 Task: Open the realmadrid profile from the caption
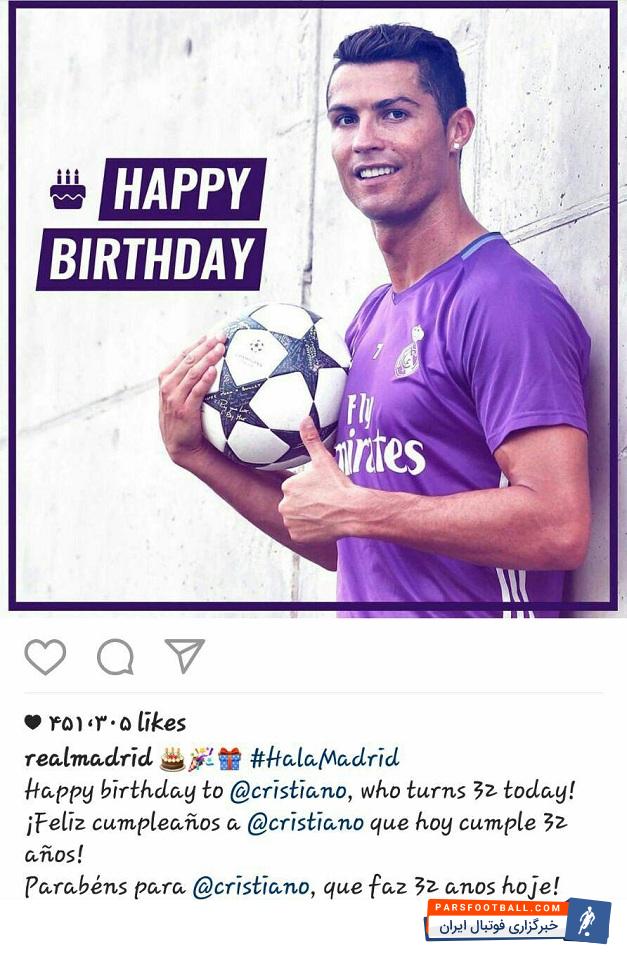point(88,757)
